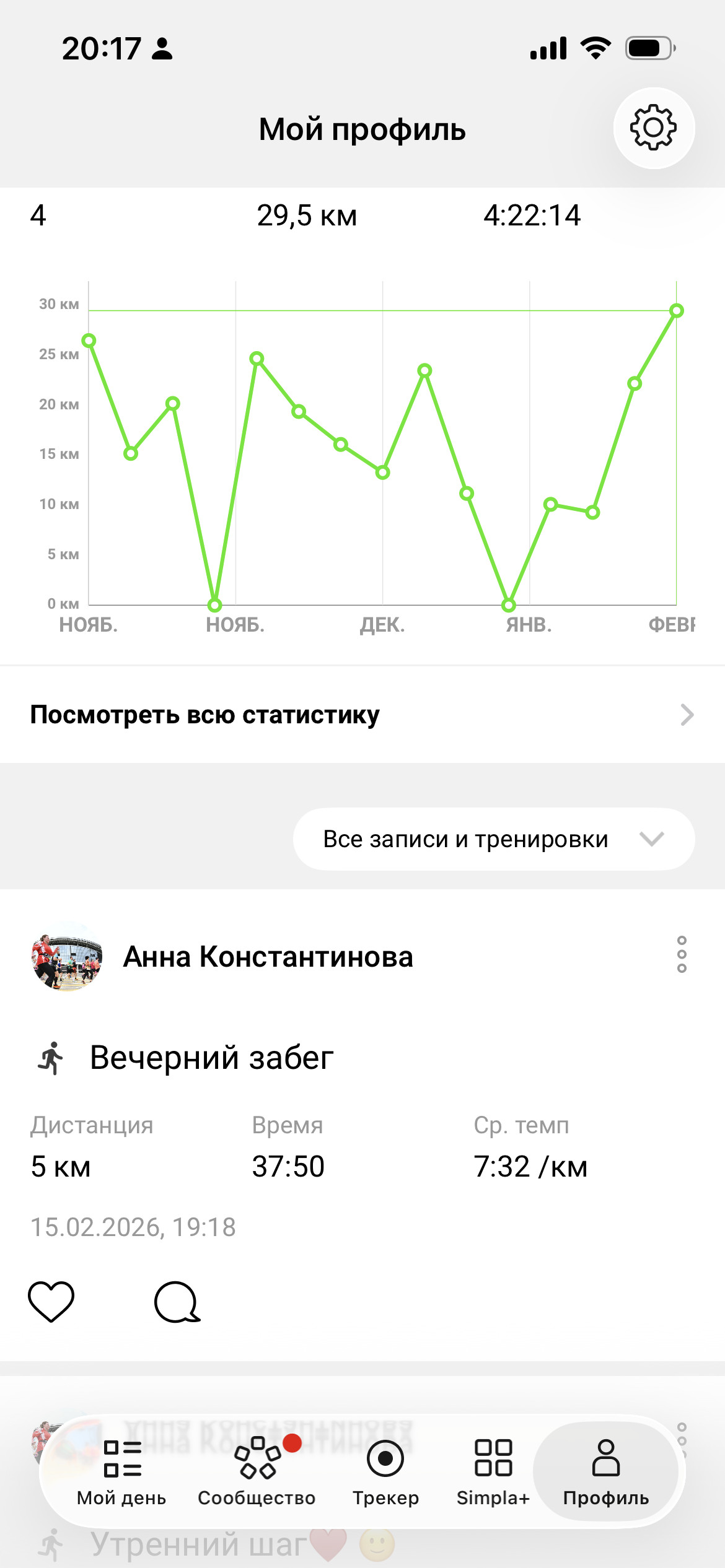Open Анна Константинова's avatar on Вечерний забег
725x1568 pixels.
[x=67, y=957]
